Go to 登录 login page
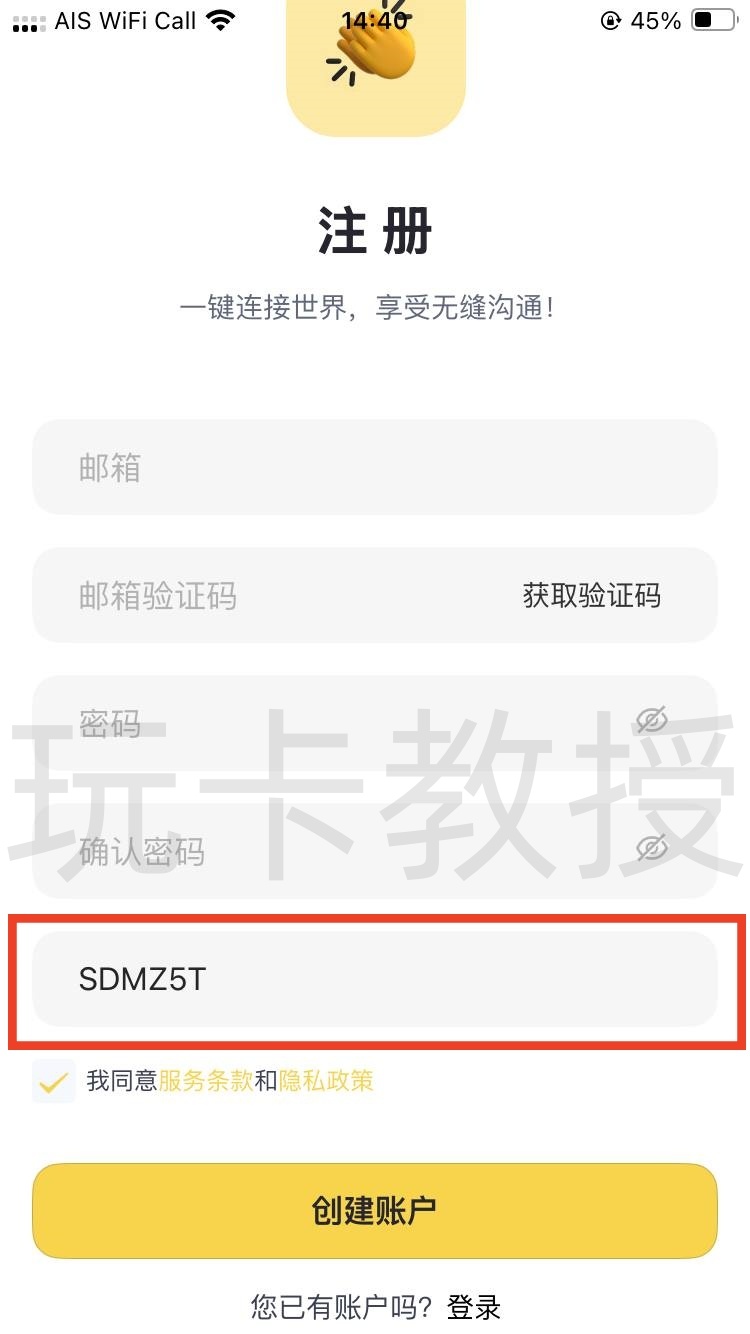This screenshot has height=1334, width=750. pyautogui.click(x=473, y=1306)
